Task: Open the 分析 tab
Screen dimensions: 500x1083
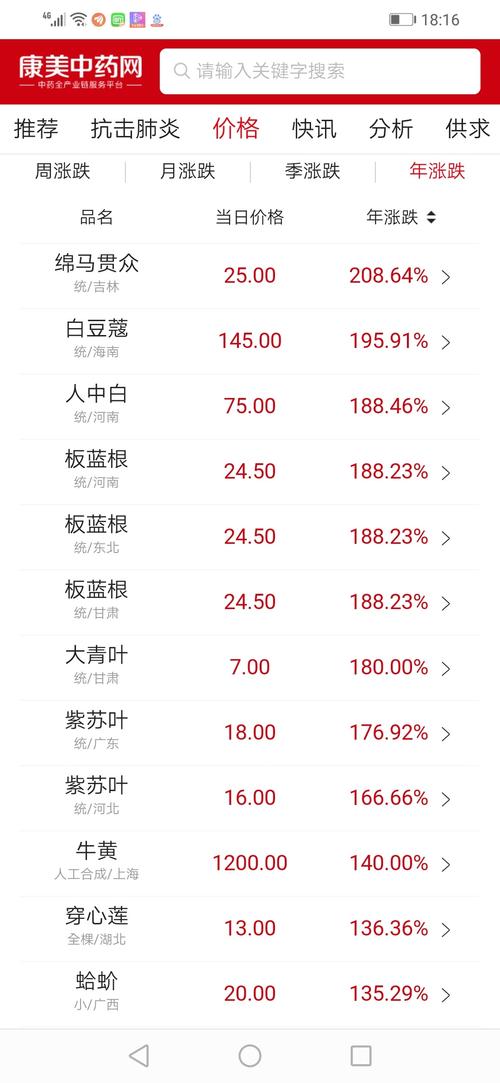Action: click(x=391, y=129)
